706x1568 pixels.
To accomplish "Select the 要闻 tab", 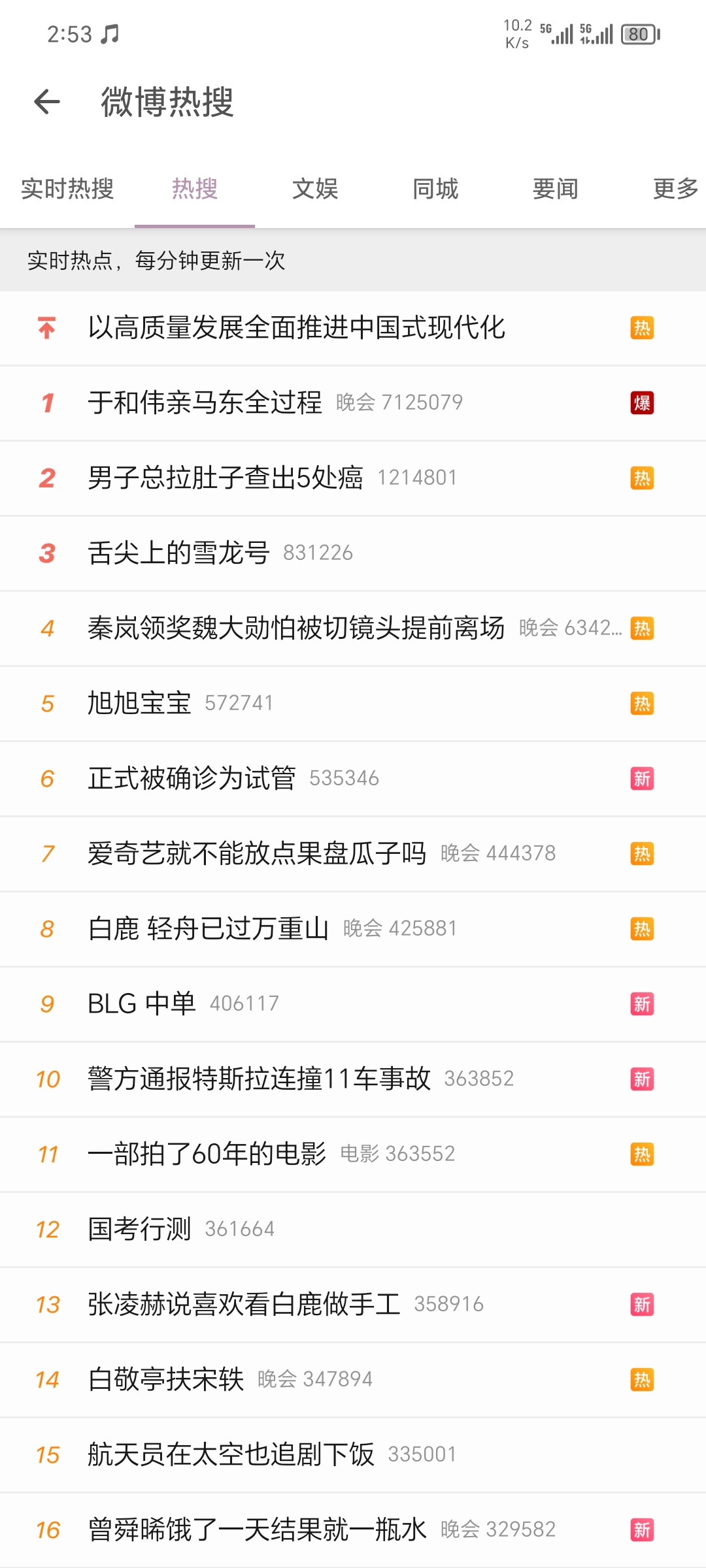I will pos(556,189).
